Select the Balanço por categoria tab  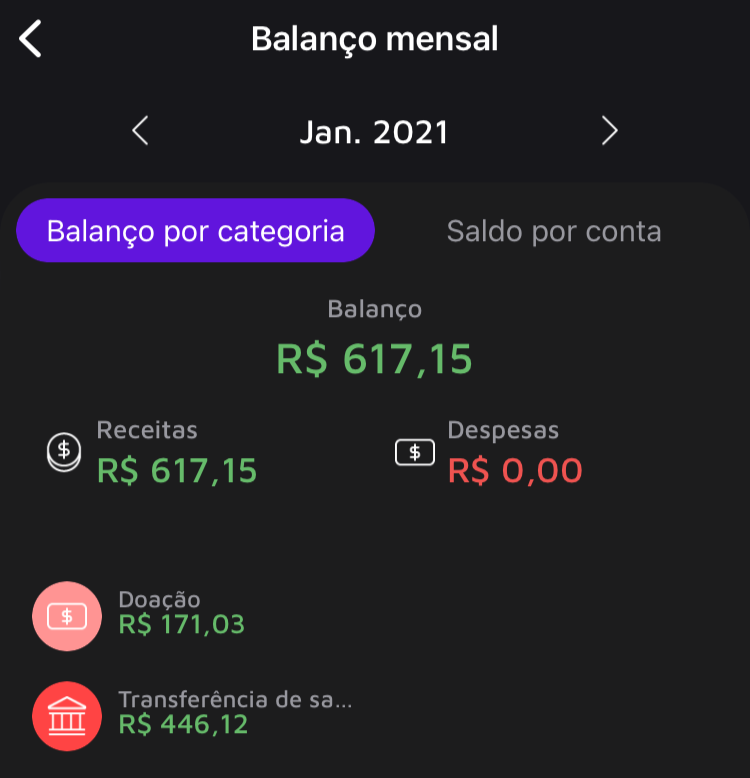pos(196,232)
